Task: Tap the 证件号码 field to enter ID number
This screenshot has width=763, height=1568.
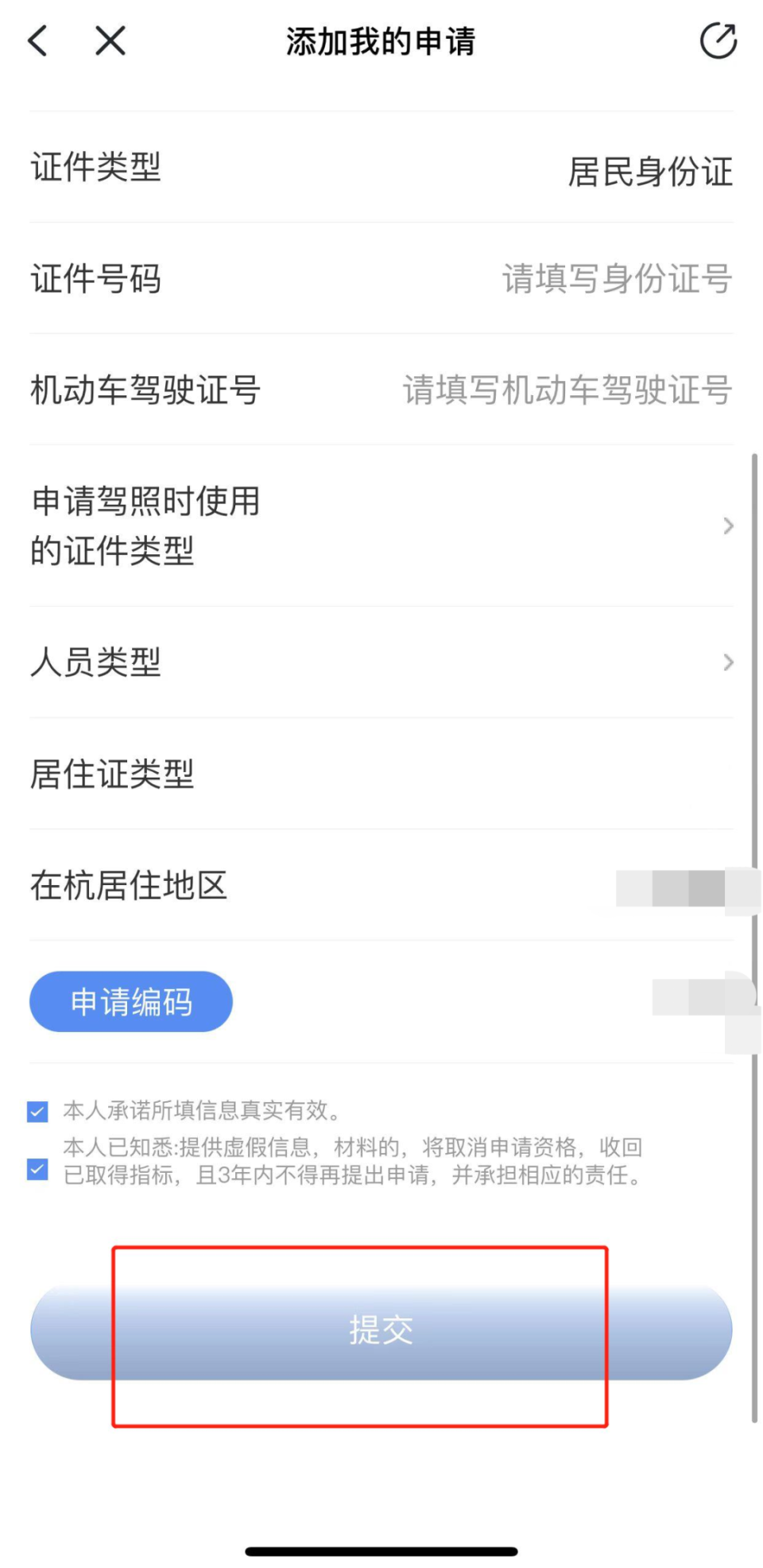Action: (x=556, y=280)
